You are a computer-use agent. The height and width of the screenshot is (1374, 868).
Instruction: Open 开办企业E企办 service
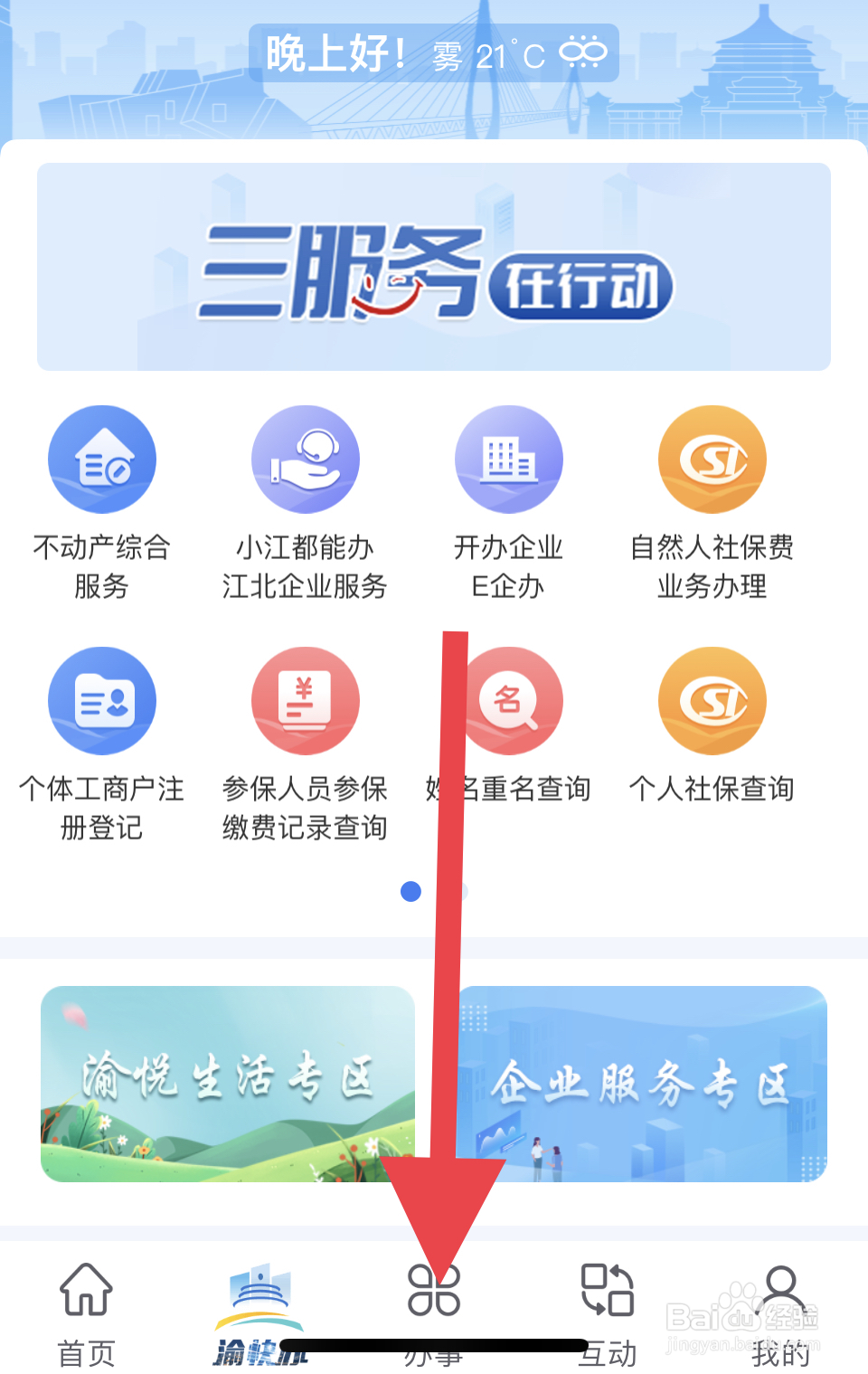[x=509, y=459]
